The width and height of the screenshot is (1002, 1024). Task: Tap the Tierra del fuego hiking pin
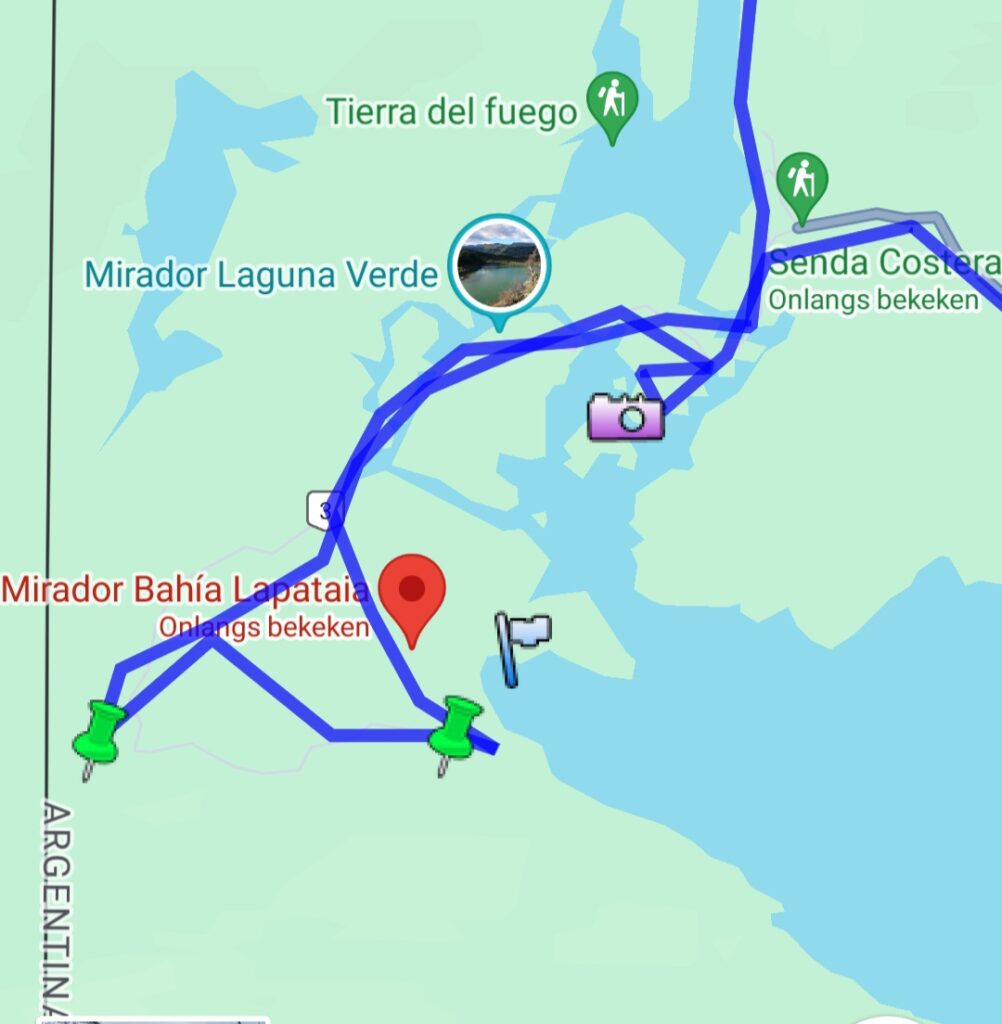(x=612, y=104)
